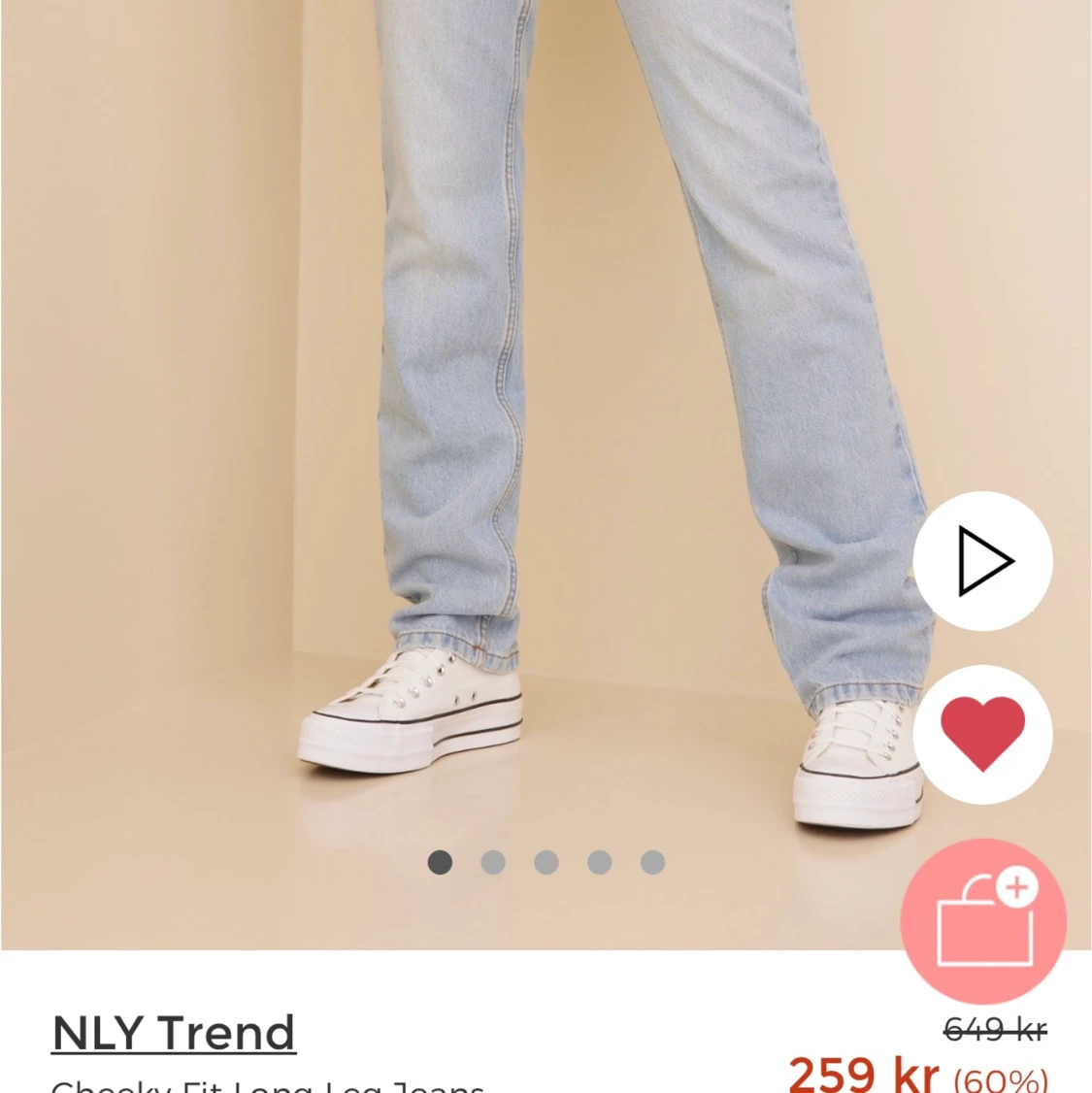Open the NLY Trend brand page
The width and height of the screenshot is (1092, 1093).
pyautogui.click(x=173, y=1033)
